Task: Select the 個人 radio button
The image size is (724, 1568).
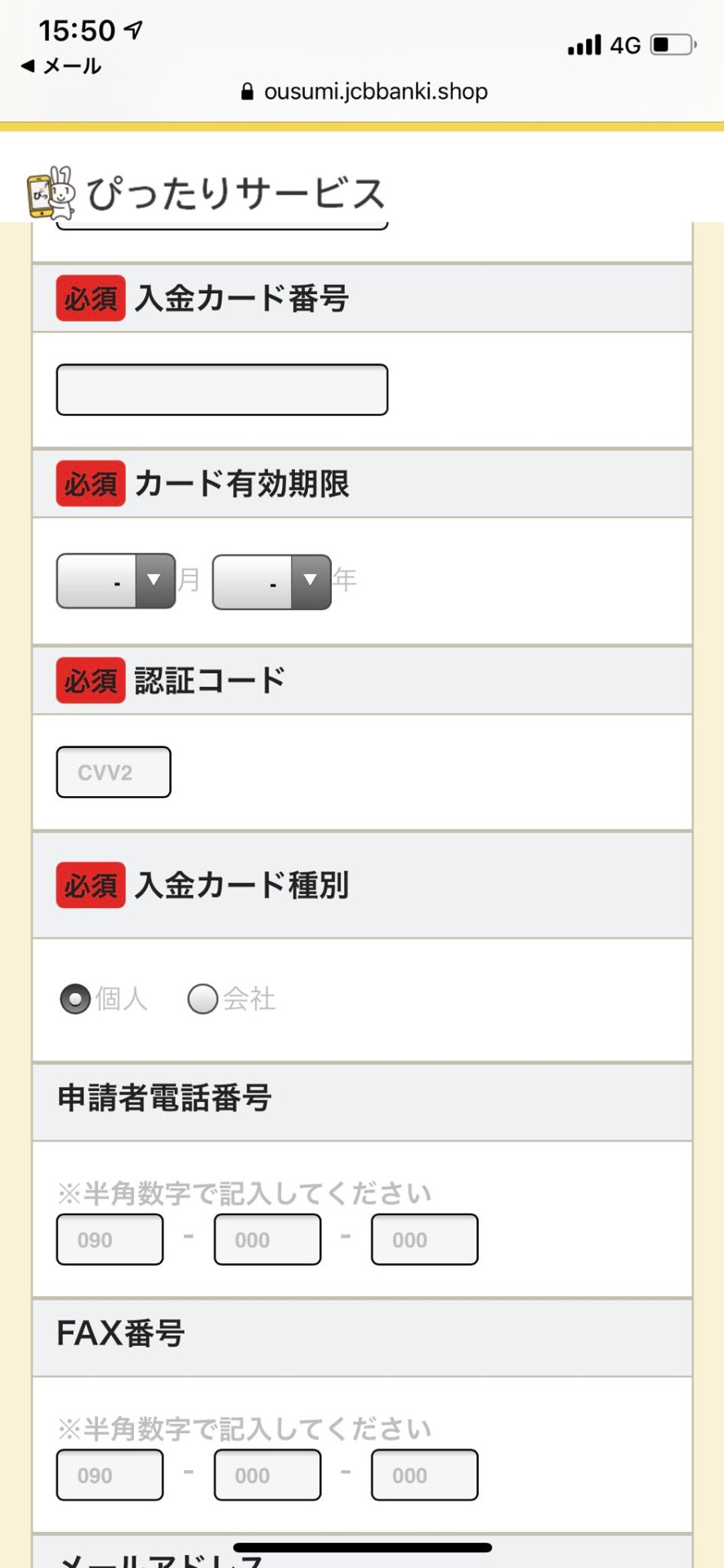Action: (x=75, y=999)
